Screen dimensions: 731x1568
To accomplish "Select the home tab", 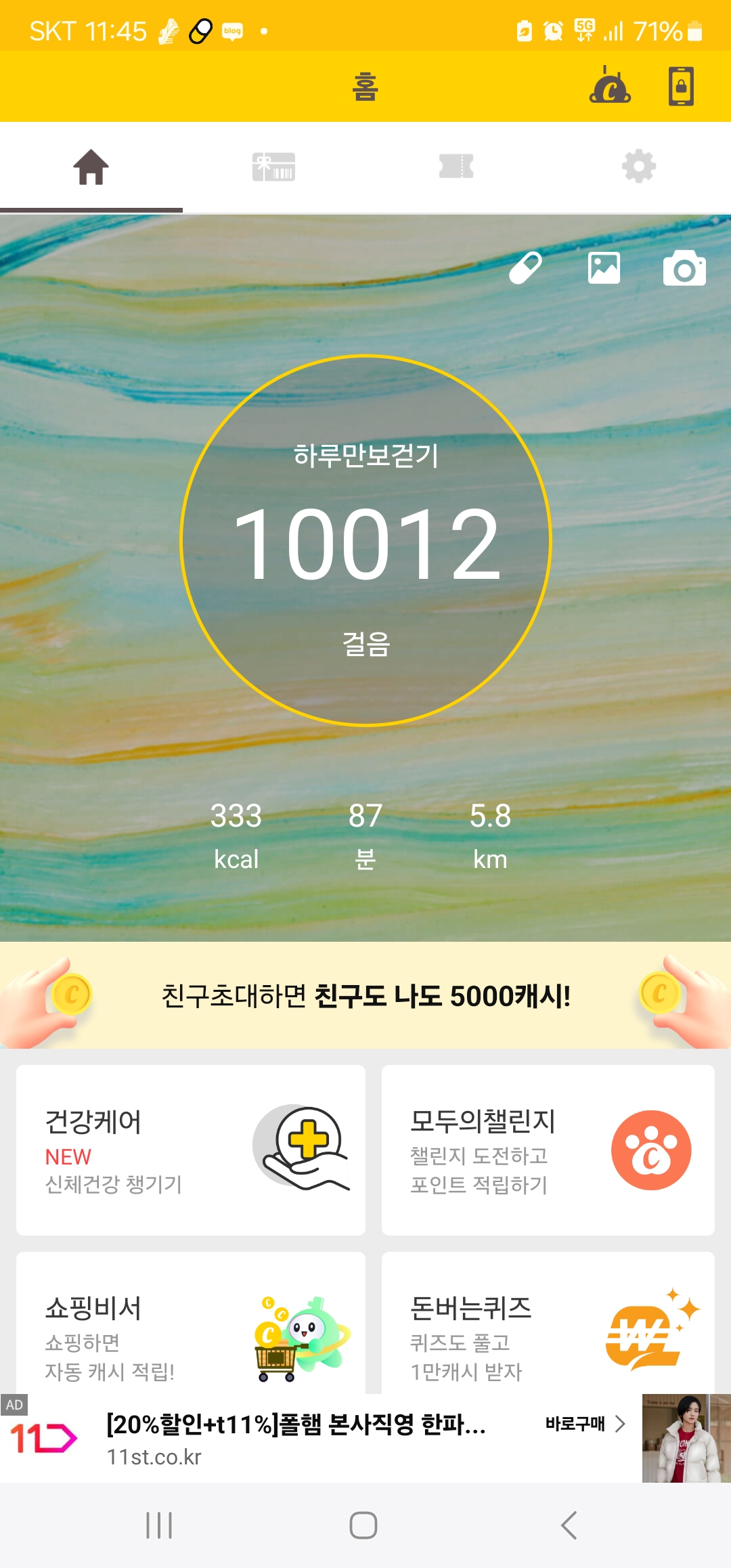I will click(x=91, y=167).
